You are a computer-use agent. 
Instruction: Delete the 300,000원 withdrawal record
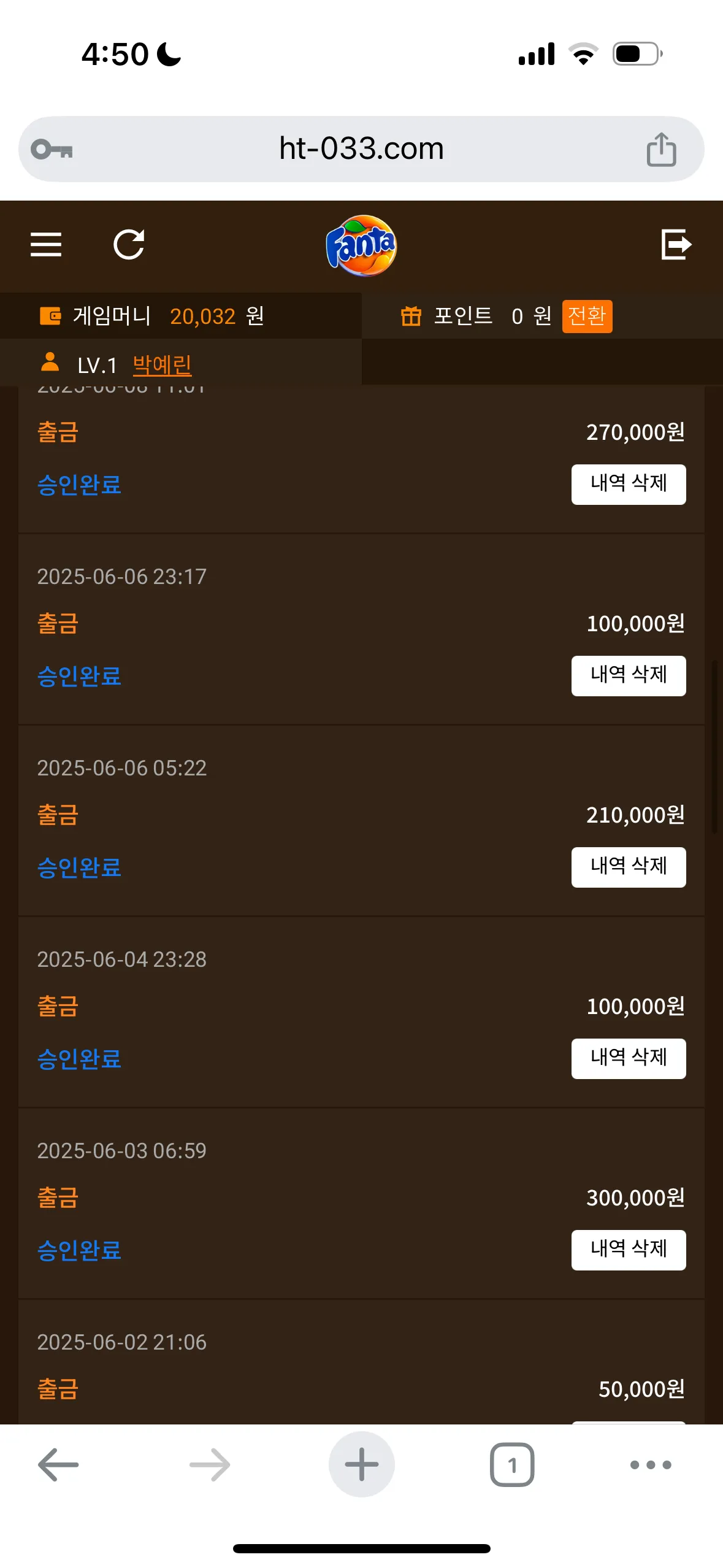[629, 1250]
